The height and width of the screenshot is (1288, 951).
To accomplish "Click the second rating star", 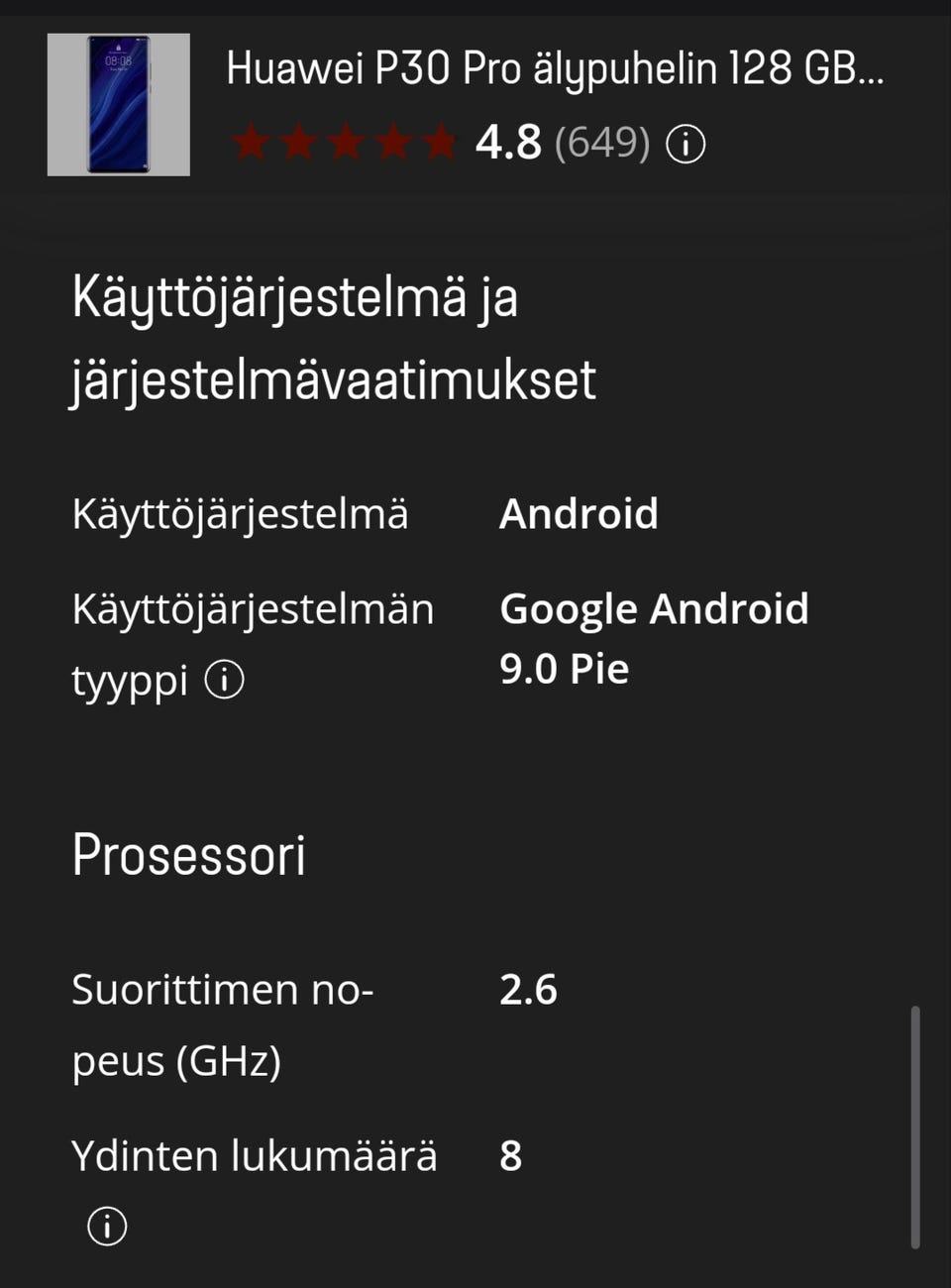I will tap(296, 145).
